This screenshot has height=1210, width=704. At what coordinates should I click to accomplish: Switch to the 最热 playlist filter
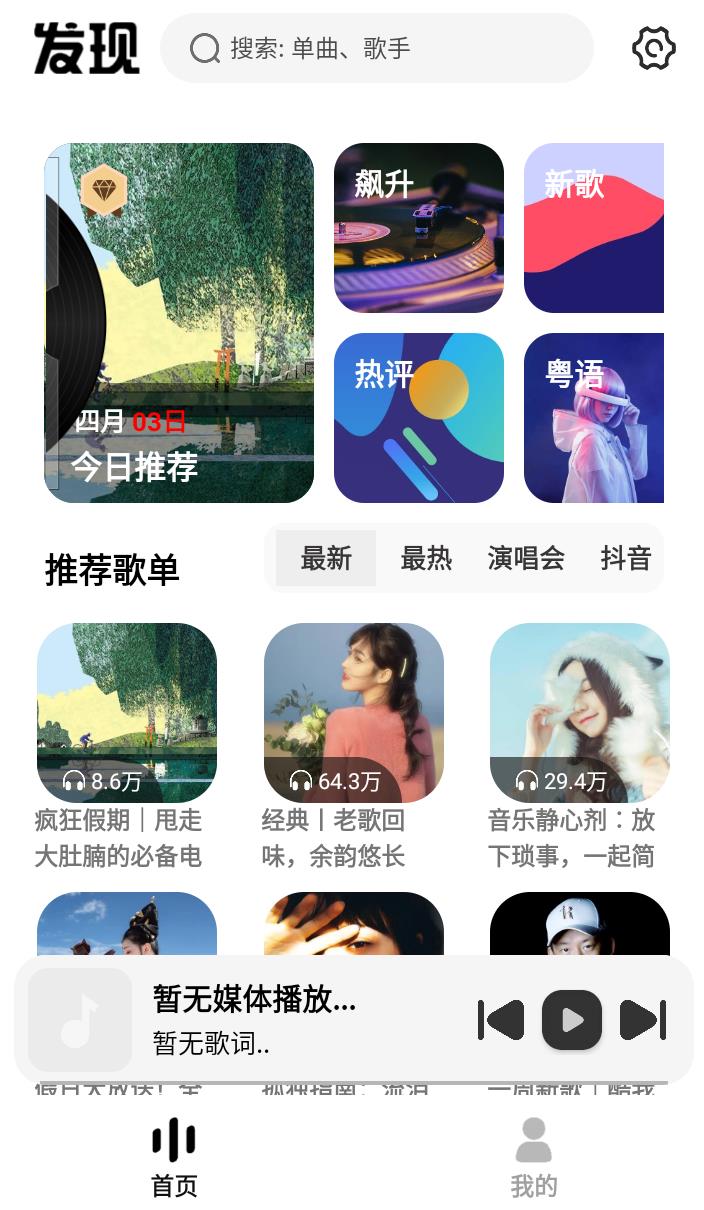click(426, 558)
